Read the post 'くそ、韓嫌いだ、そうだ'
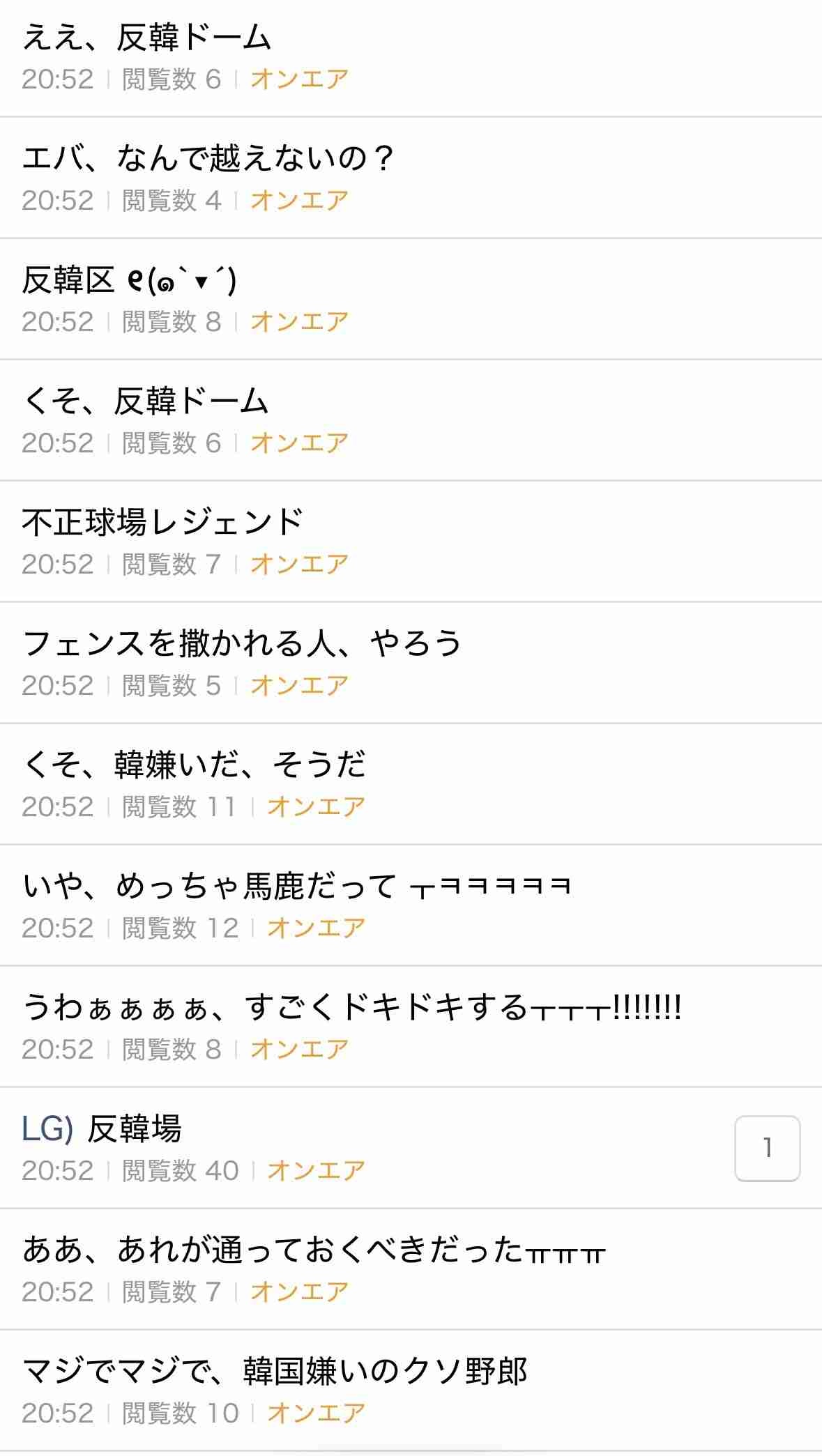The width and height of the screenshot is (822, 1456). pos(194,765)
